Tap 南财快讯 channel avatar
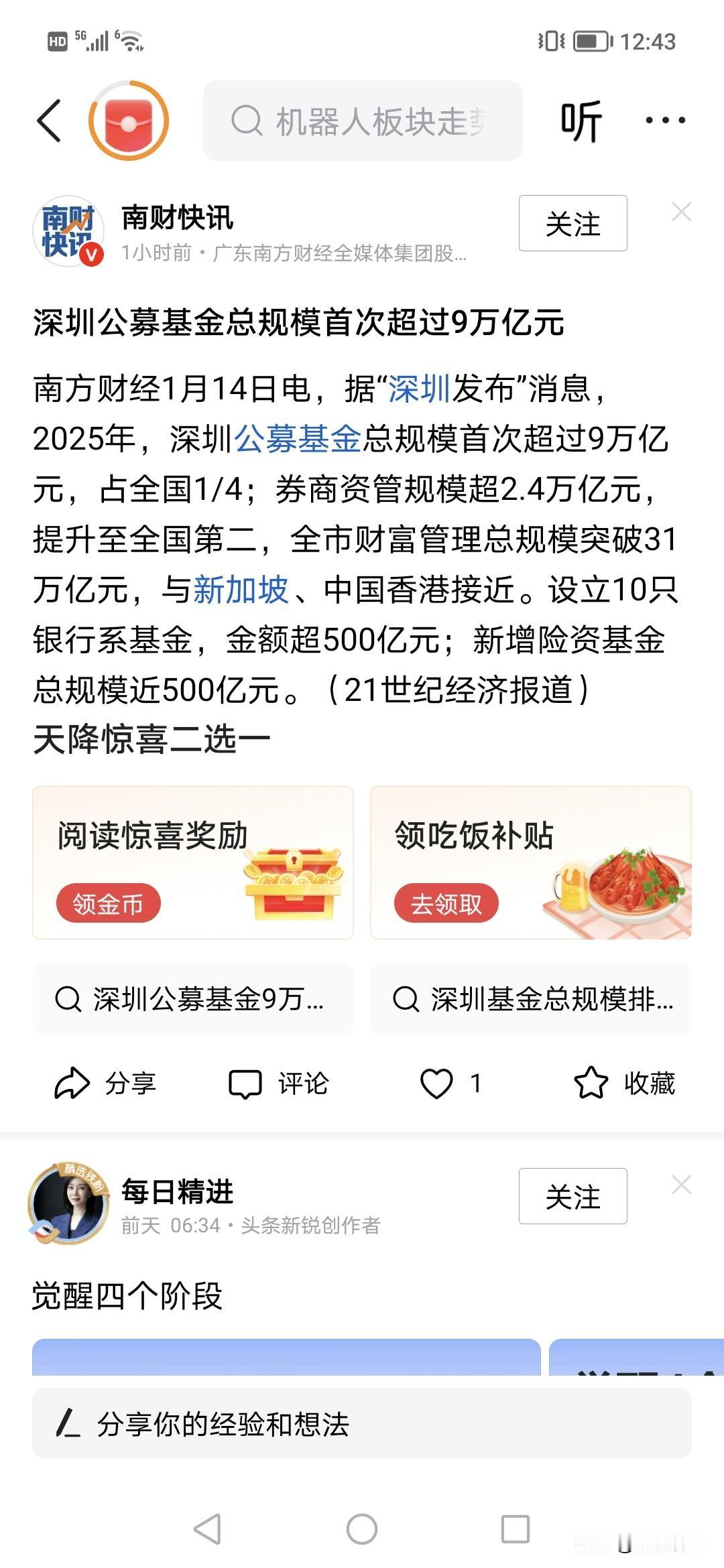The width and height of the screenshot is (724, 1568). (x=69, y=231)
